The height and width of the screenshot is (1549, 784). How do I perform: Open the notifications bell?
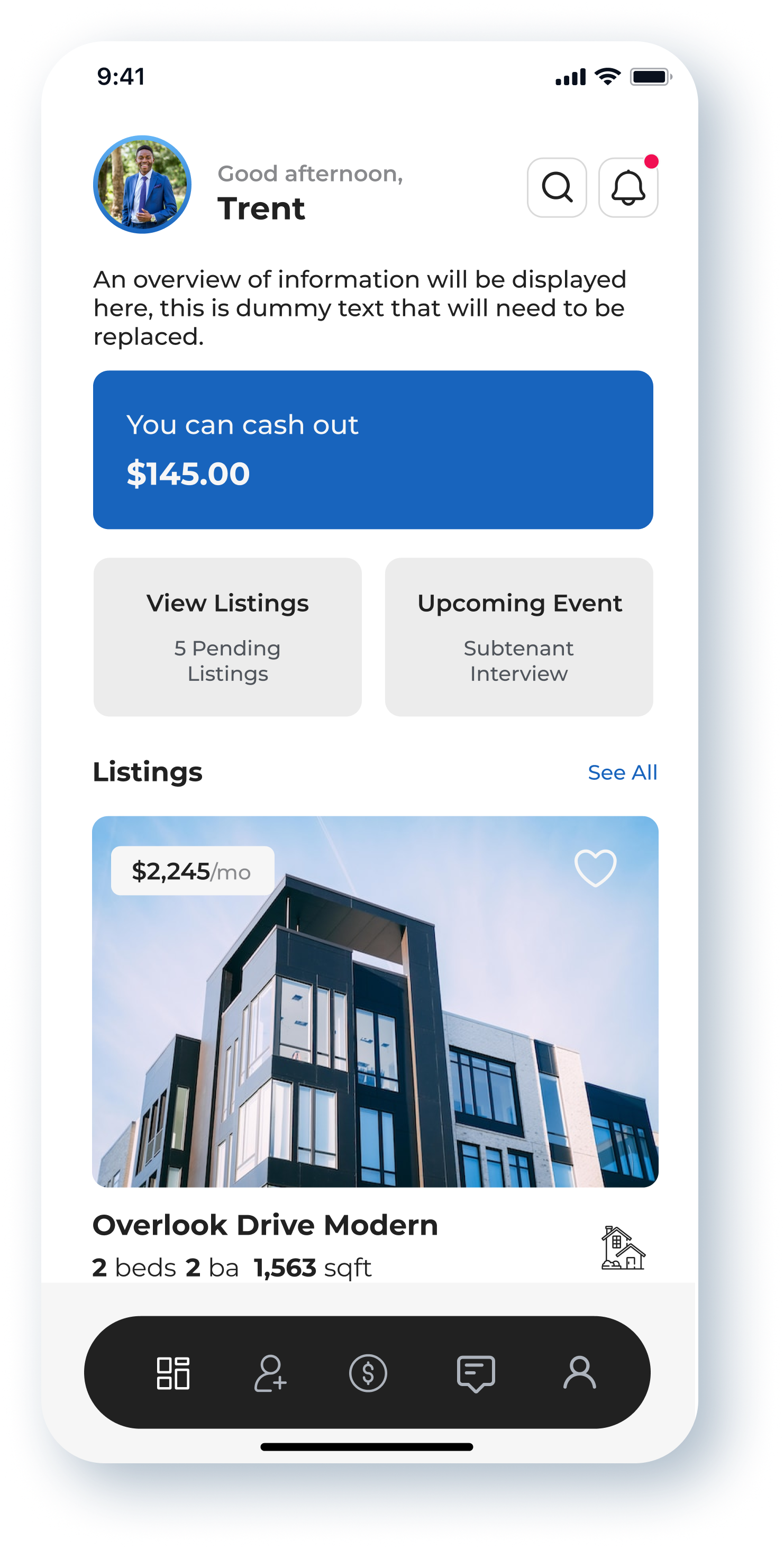(x=628, y=188)
